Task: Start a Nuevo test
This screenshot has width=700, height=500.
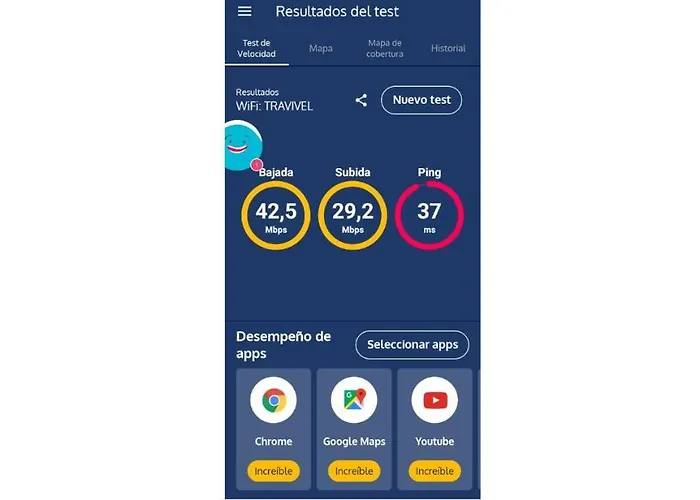Action: click(x=421, y=100)
